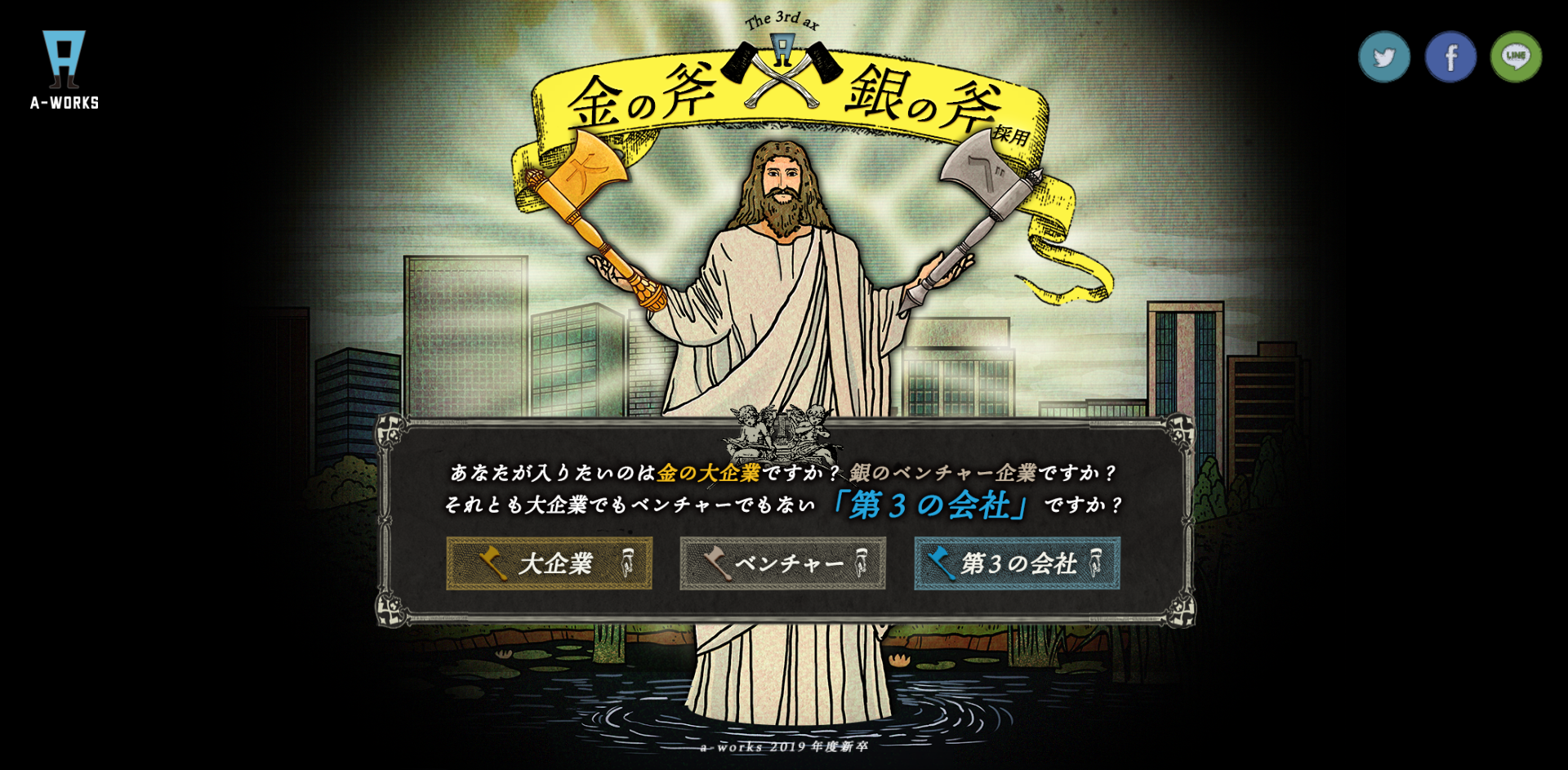Open the A-WORKS logo link
This screenshot has height=770, width=1568.
click(x=65, y=70)
